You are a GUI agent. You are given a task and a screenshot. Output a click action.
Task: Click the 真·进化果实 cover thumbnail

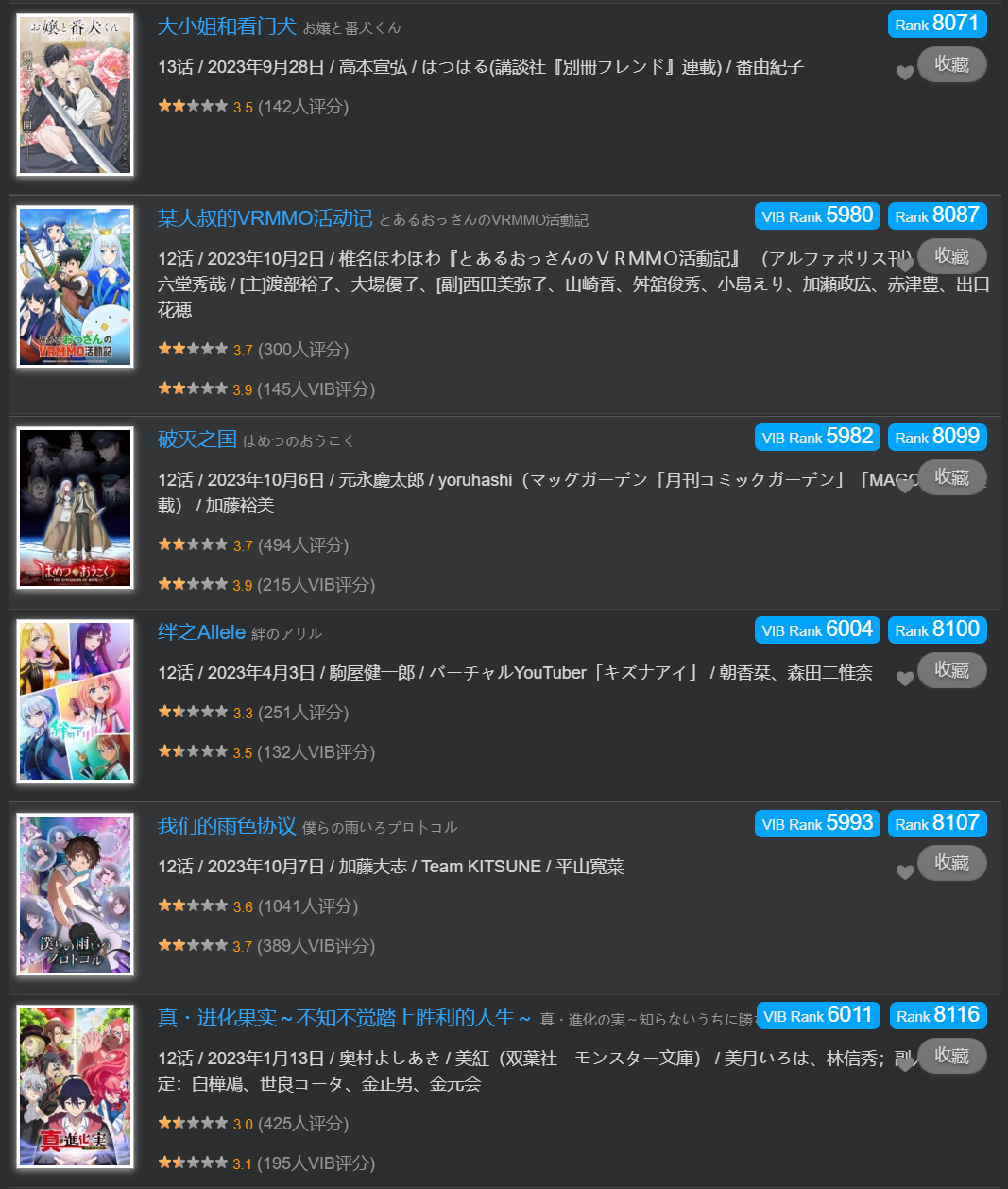(x=75, y=1087)
